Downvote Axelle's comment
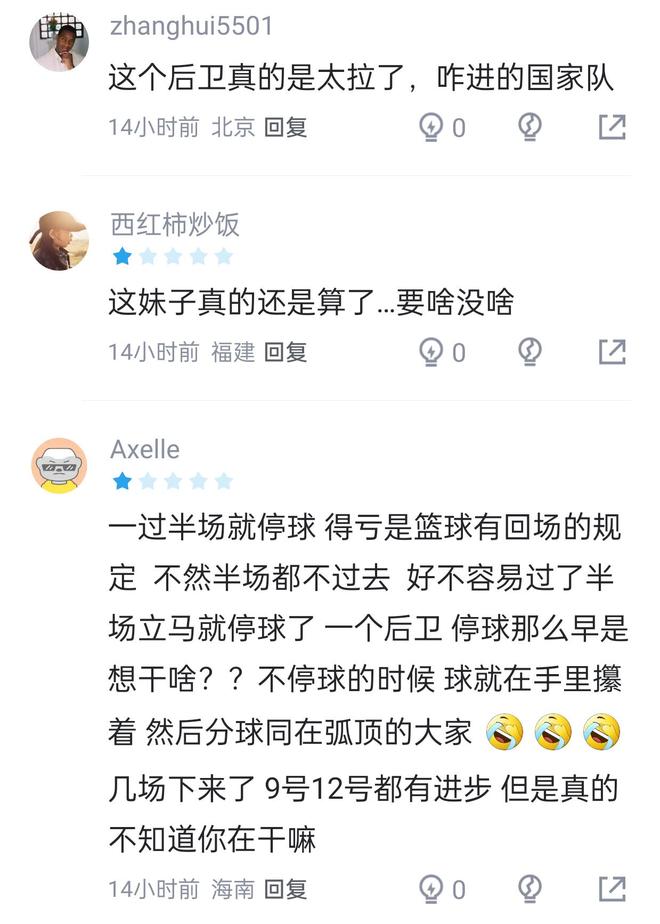This screenshot has width=660, height=924. (530, 888)
